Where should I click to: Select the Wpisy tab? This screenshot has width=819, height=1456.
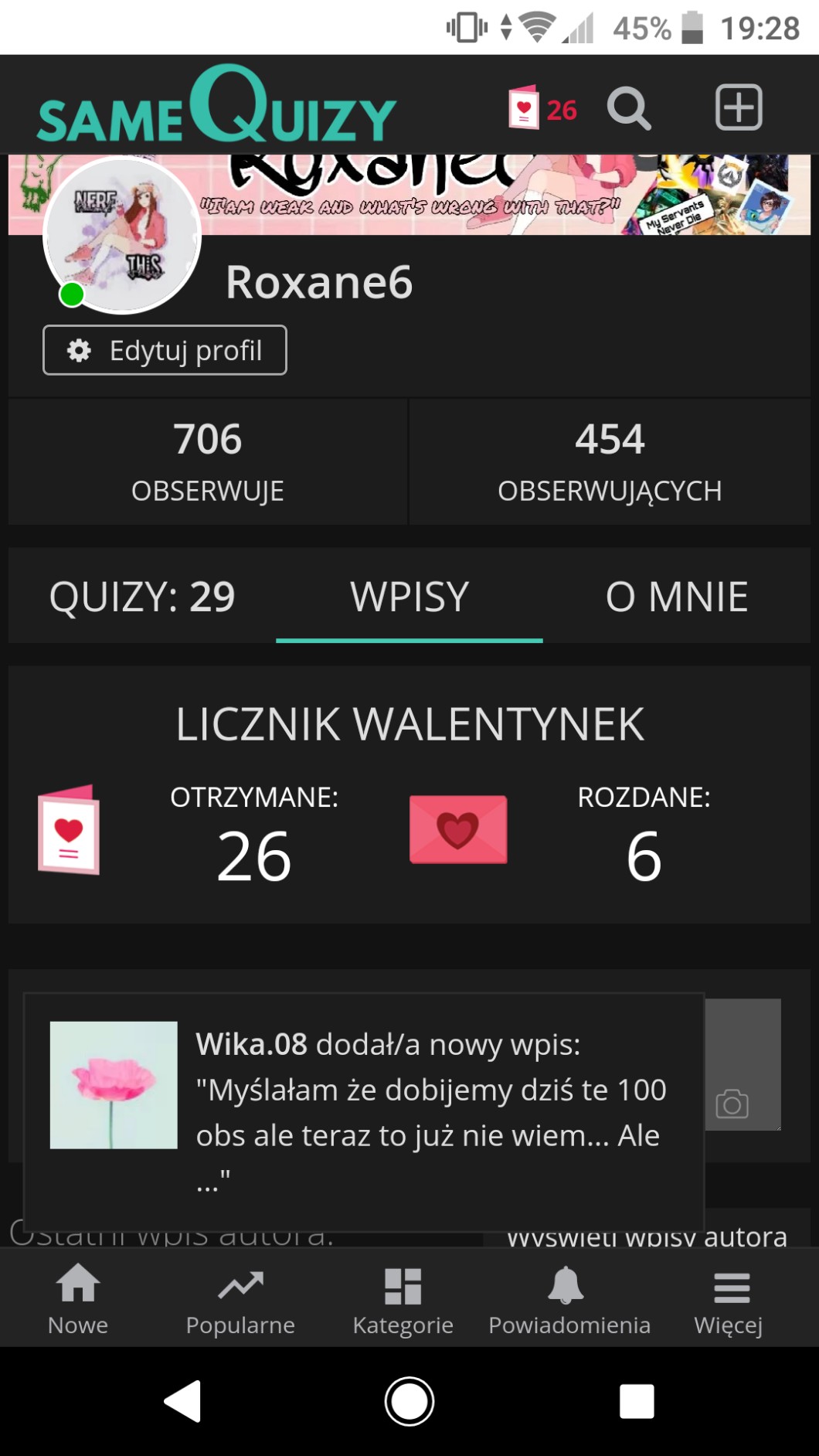[x=409, y=597]
